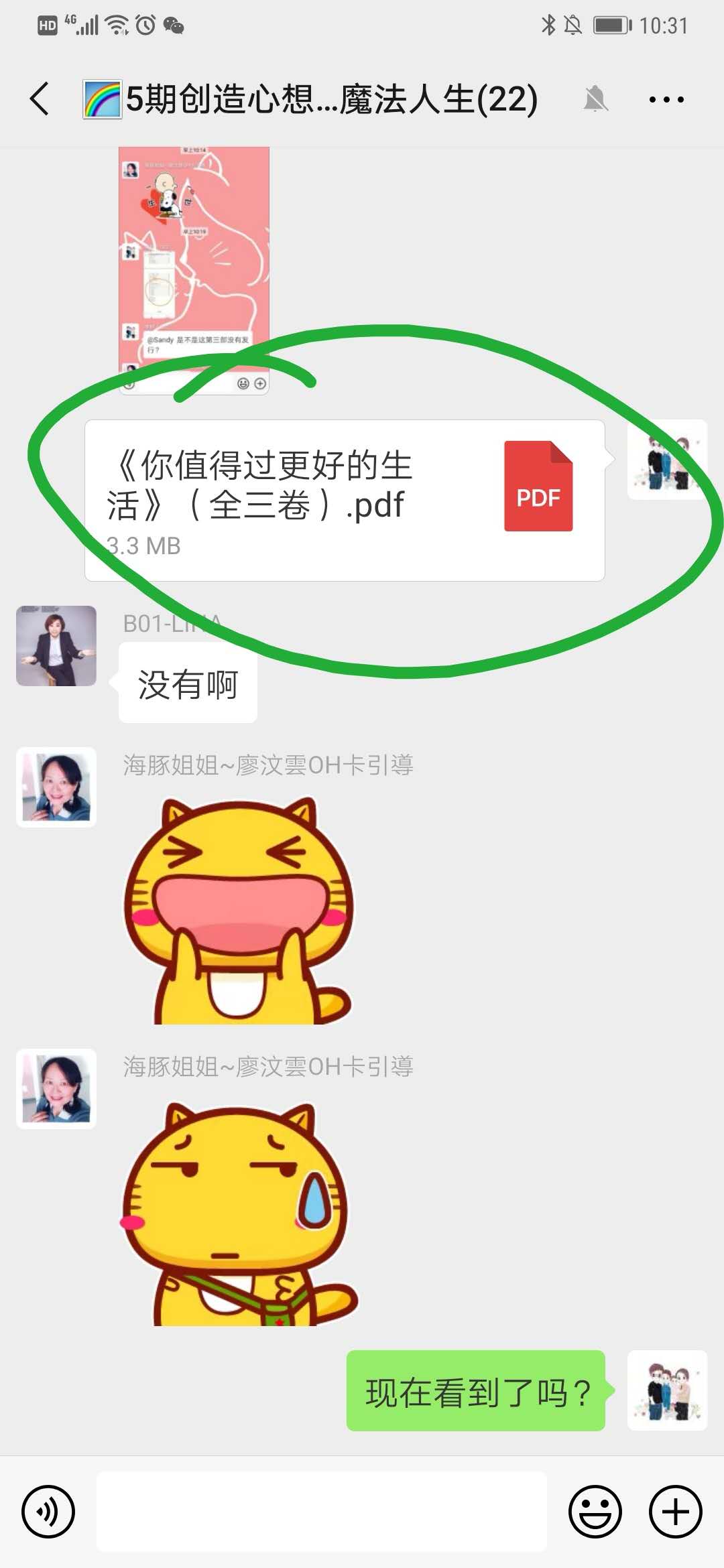Open the group chat overflow menu
This screenshot has width=724, height=1568.
[666, 100]
